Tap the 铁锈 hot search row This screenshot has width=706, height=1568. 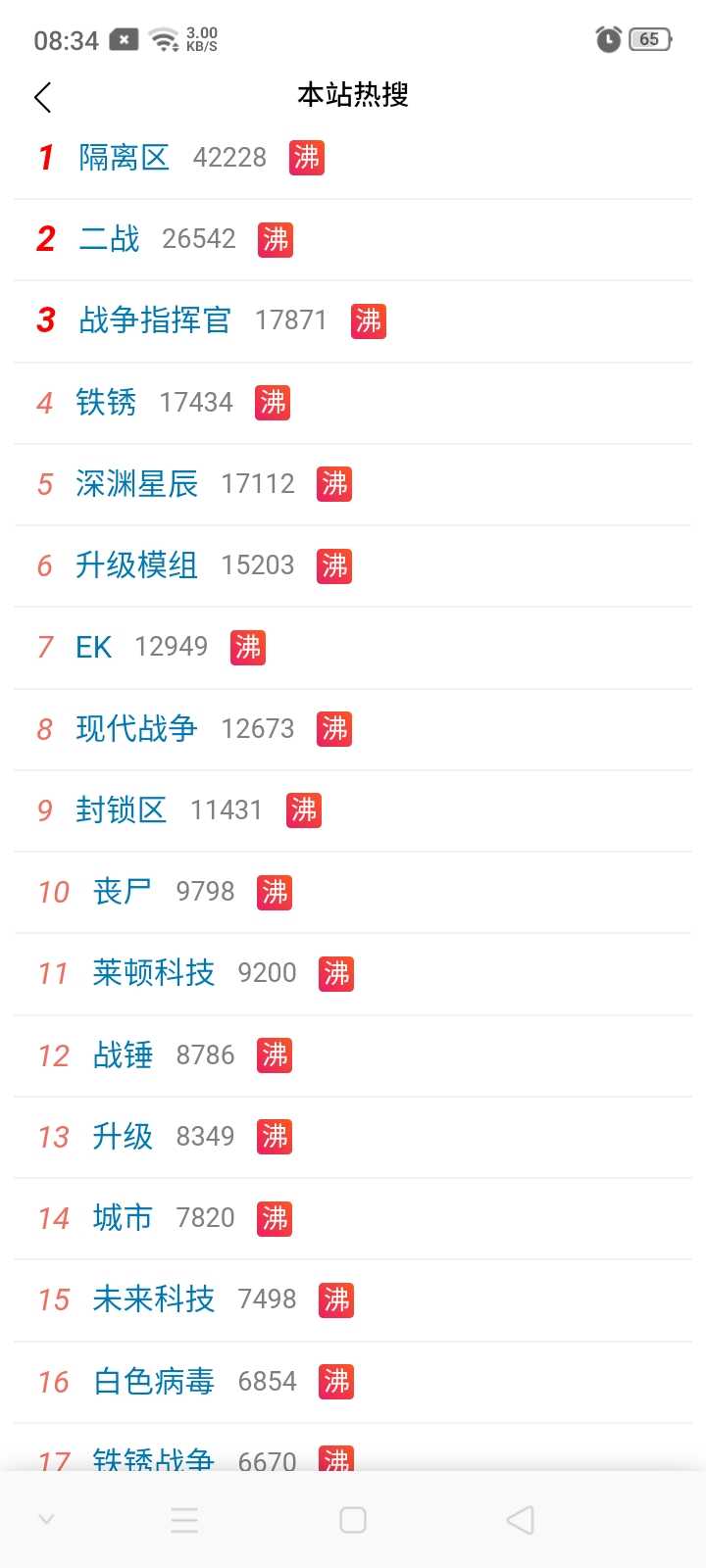[x=106, y=403]
